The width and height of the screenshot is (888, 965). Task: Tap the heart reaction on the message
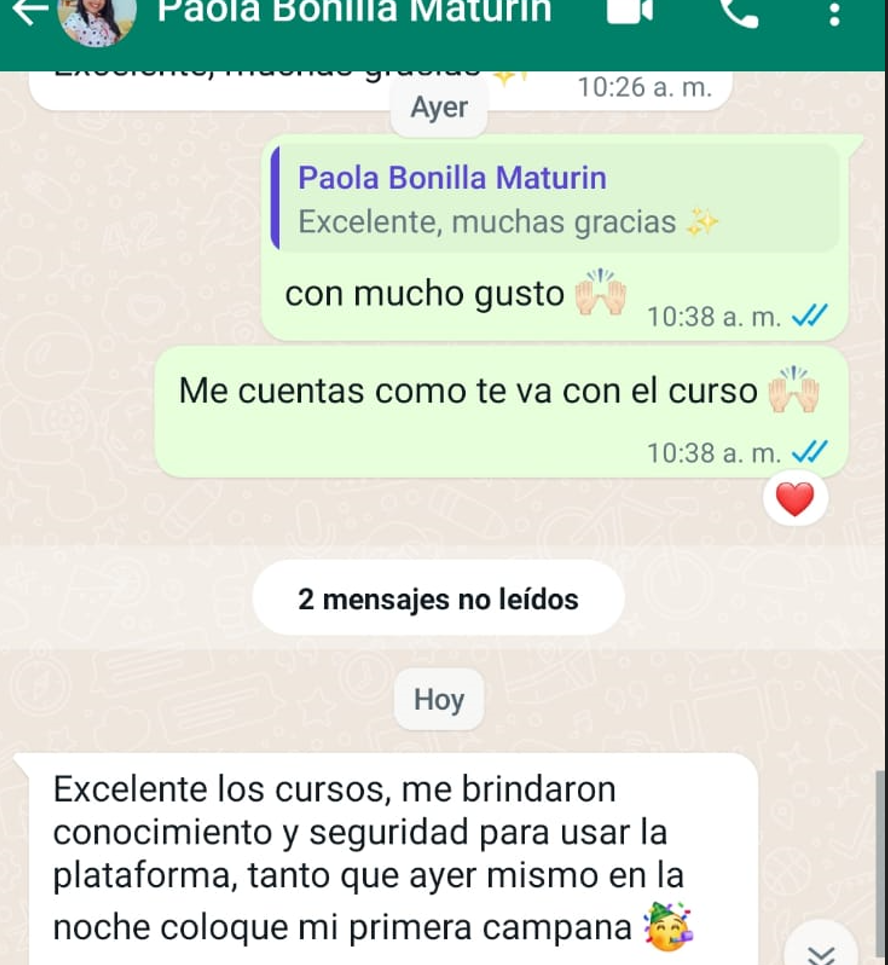(x=795, y=498)
